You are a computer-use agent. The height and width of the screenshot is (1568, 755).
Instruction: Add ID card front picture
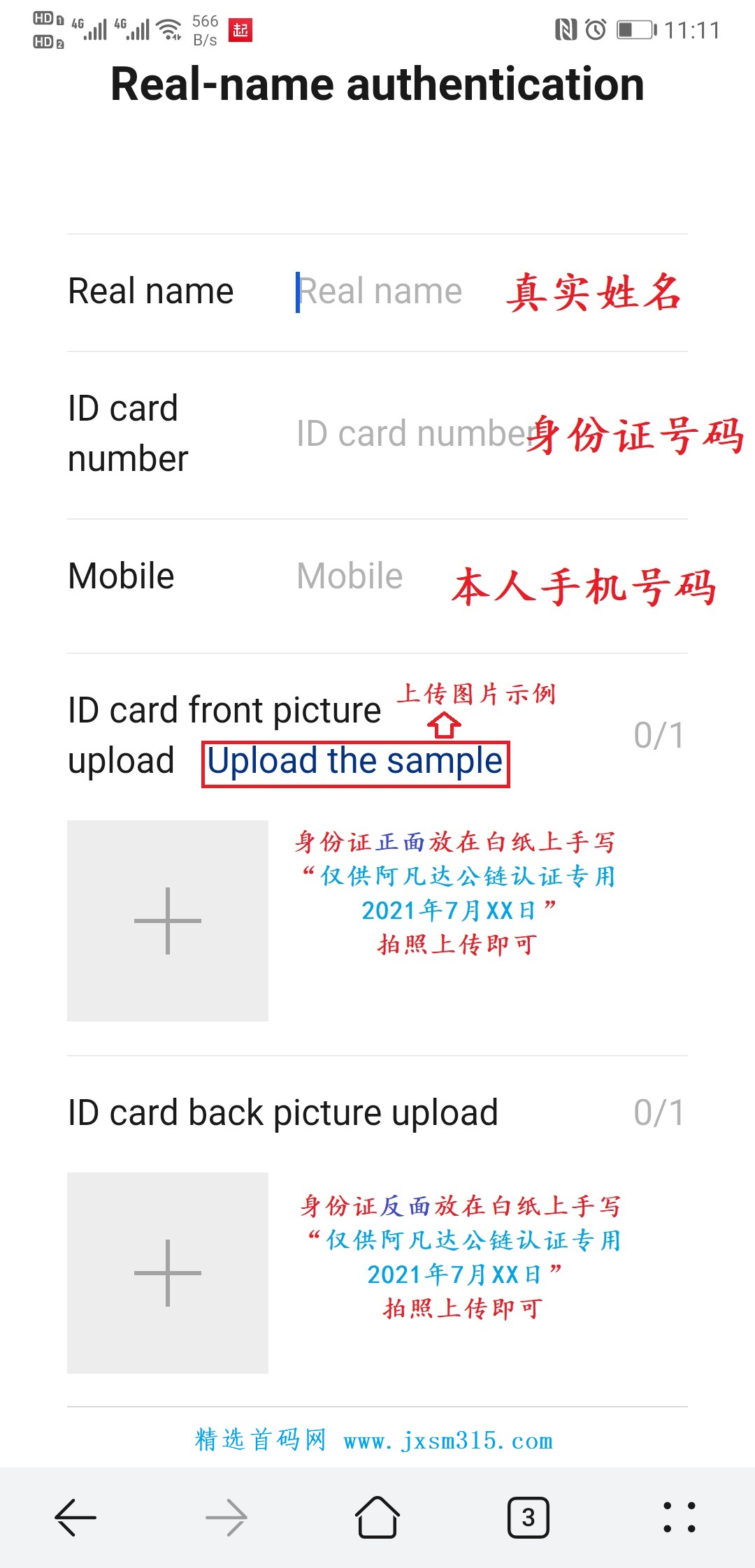(168, 921)
